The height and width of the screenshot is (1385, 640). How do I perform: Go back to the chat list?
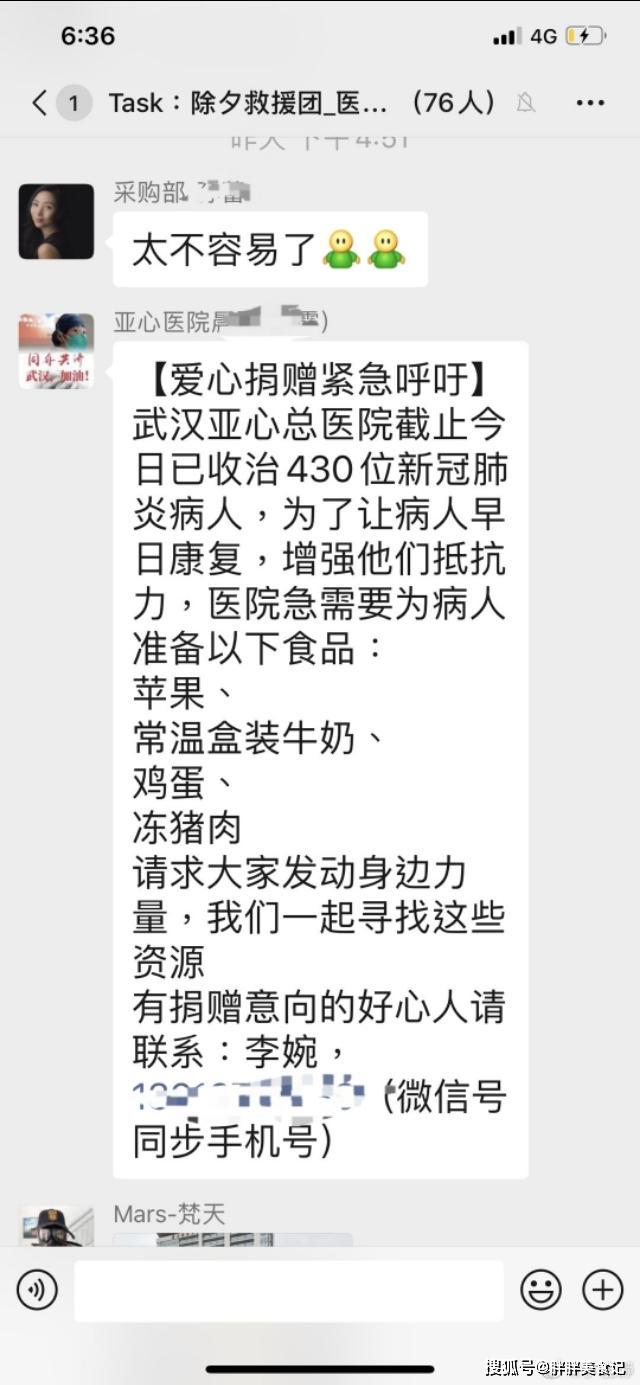point(40,102)
